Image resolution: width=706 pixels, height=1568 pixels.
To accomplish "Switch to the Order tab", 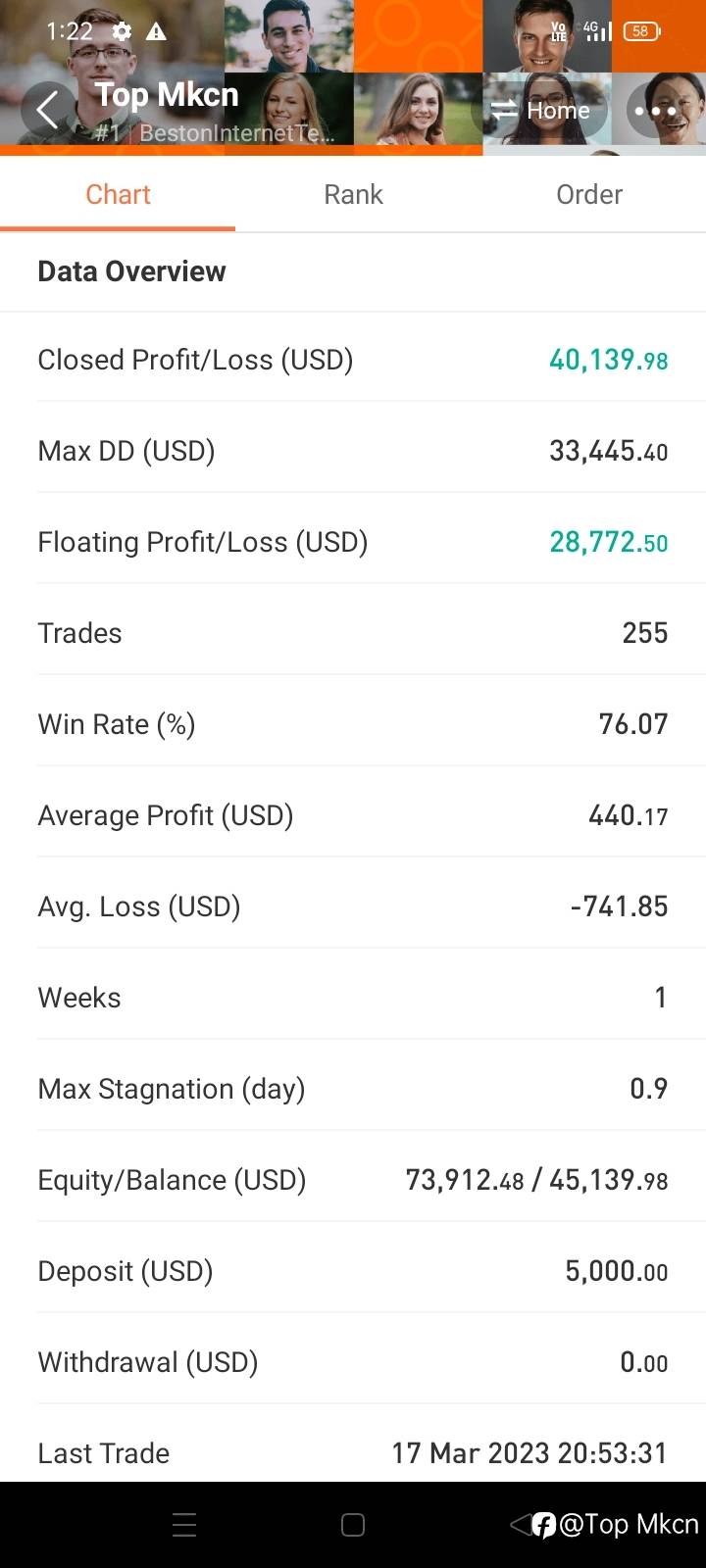I will tap(589, 194).
